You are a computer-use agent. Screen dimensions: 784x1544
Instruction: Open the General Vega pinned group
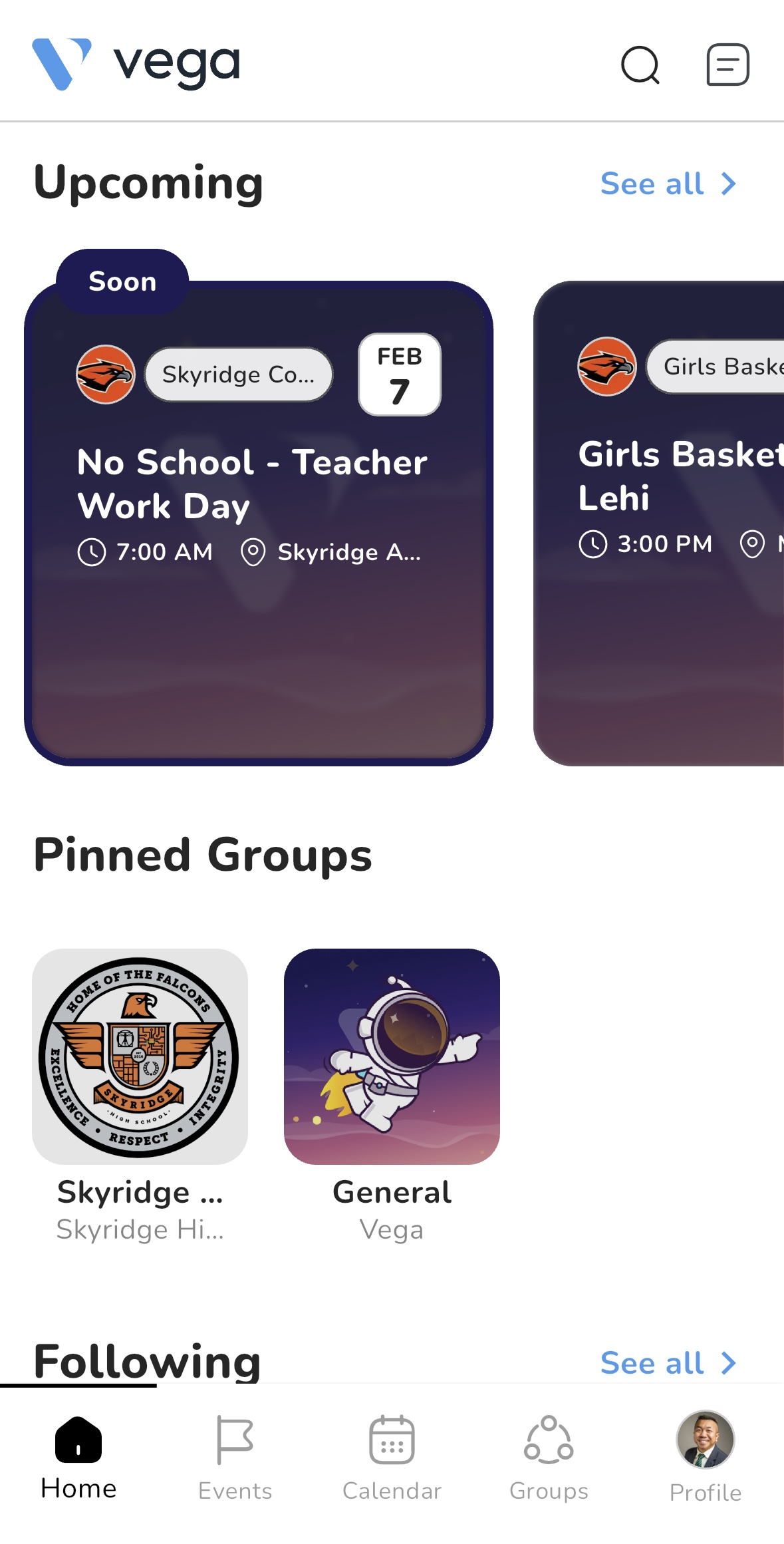392,1056
